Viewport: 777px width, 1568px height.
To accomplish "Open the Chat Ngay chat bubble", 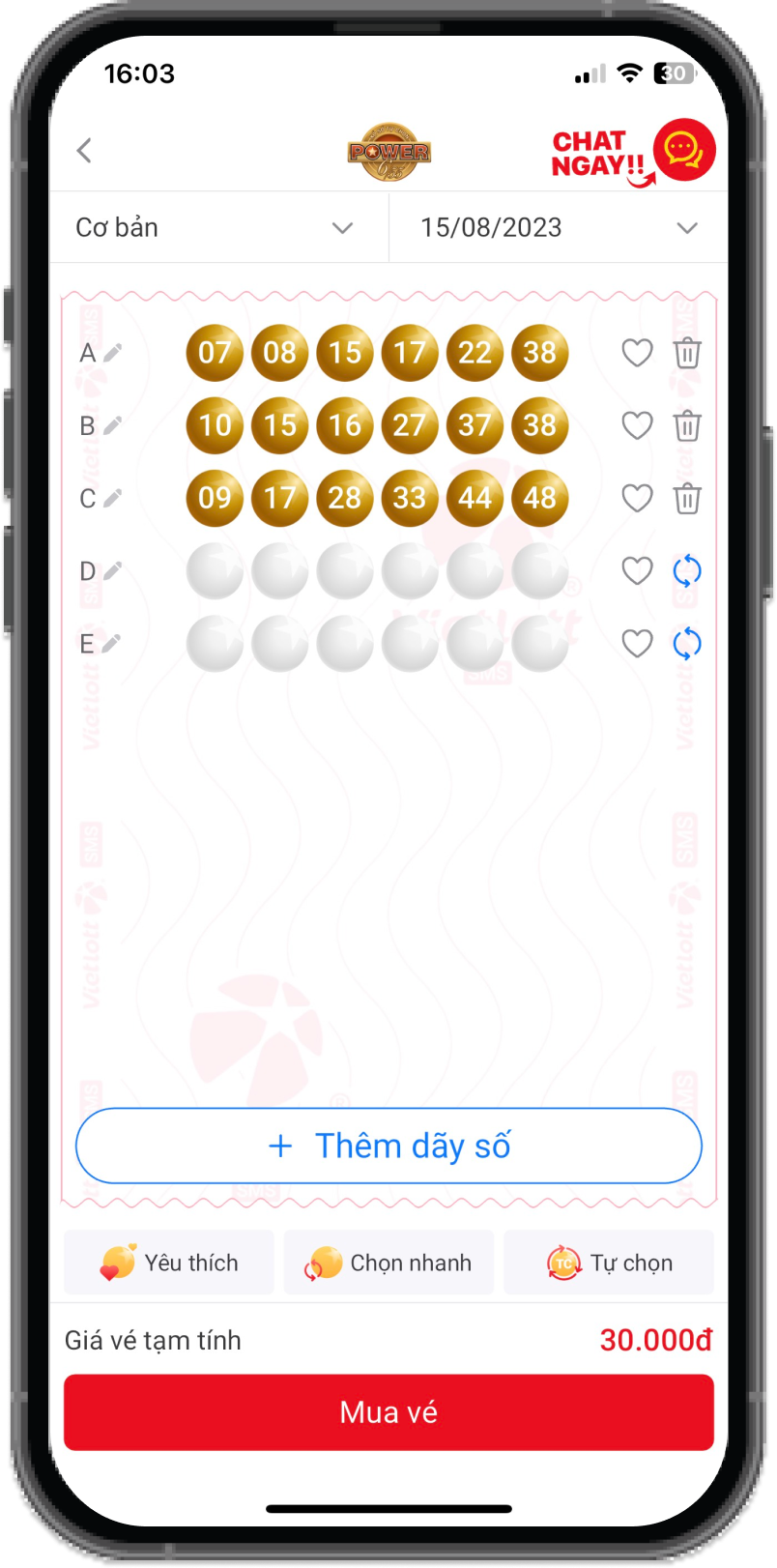I will (x=683, y=151).
